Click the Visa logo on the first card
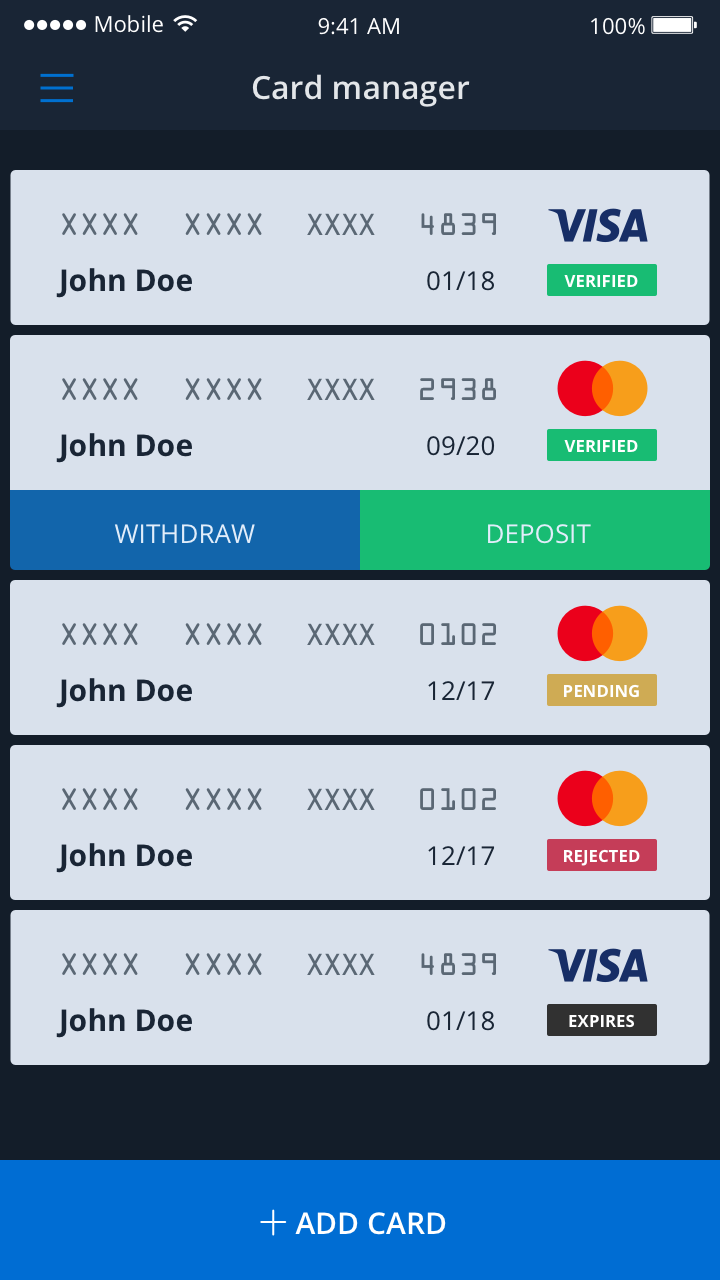 click(x=598, y=225)
